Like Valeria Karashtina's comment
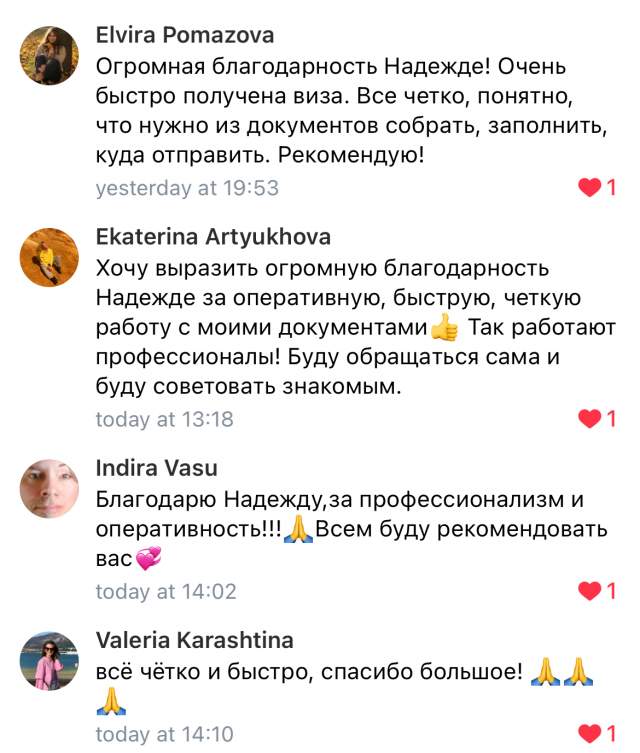Viewport: 640px width, 753px height. tap(591, 734)
